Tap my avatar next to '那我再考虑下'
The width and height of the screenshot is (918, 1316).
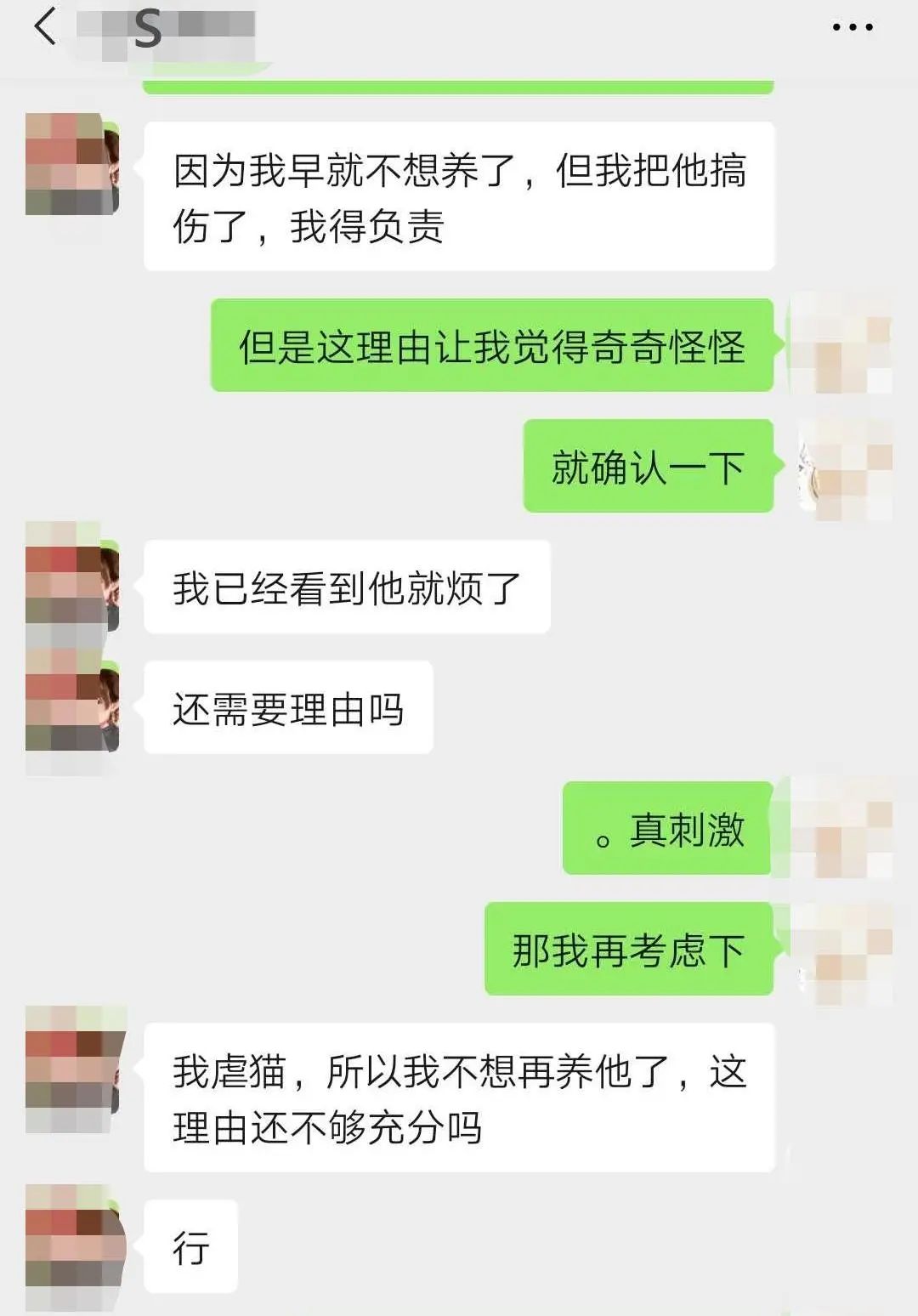click(841, 950)
